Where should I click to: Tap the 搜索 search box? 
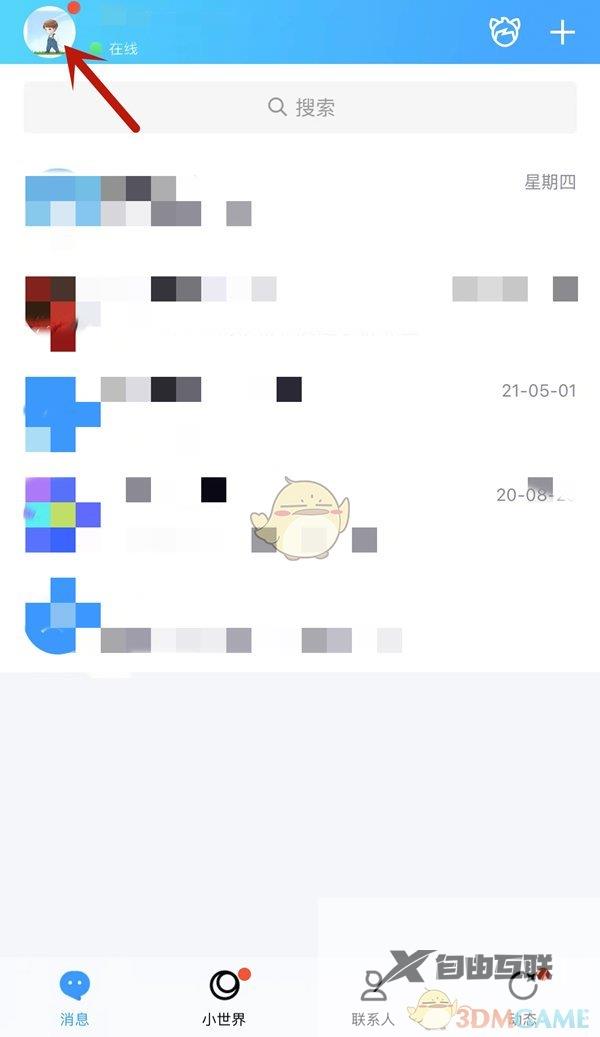coord(300,107)
